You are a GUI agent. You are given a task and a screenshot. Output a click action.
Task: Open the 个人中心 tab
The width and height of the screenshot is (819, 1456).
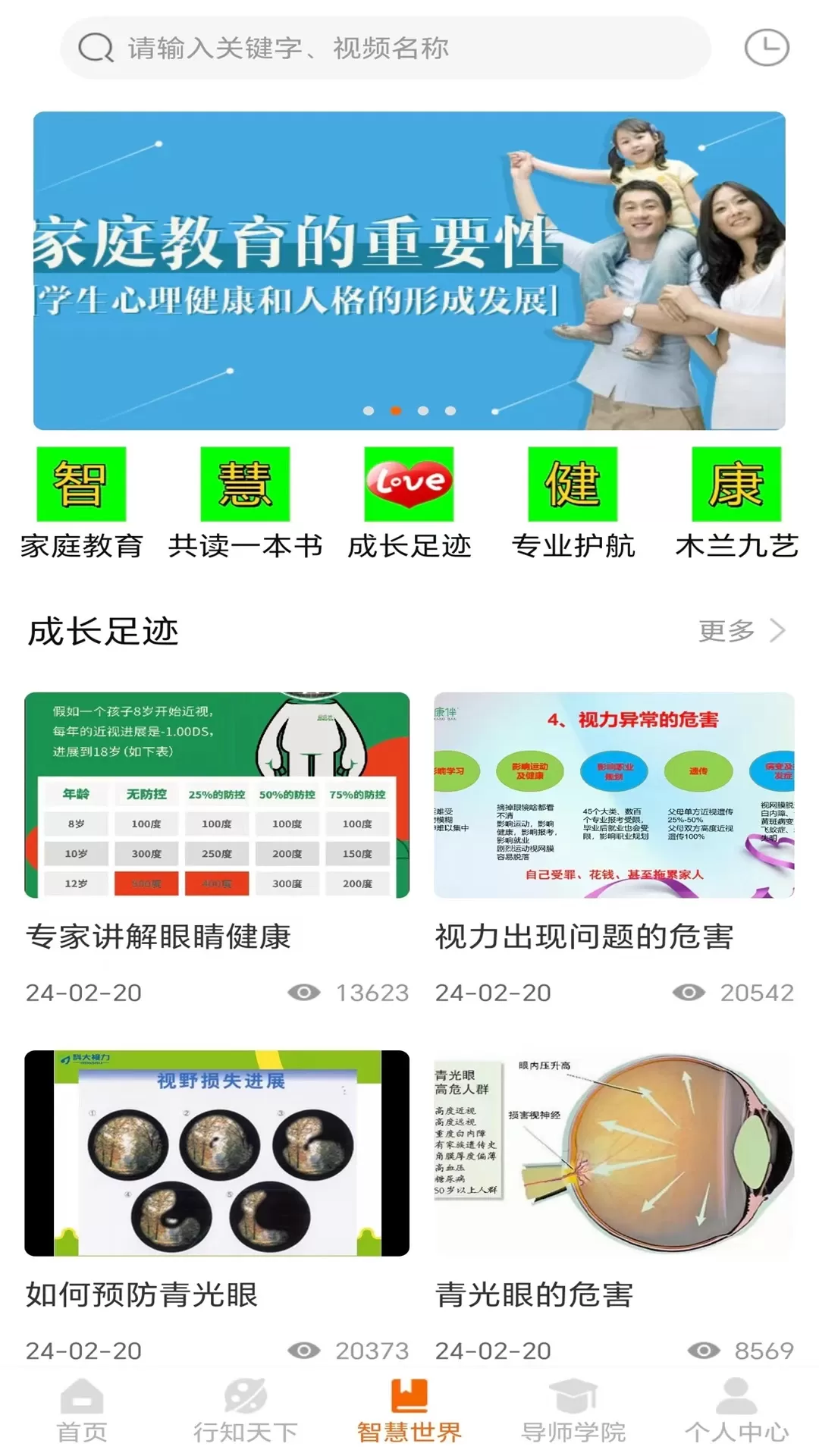736,1410
